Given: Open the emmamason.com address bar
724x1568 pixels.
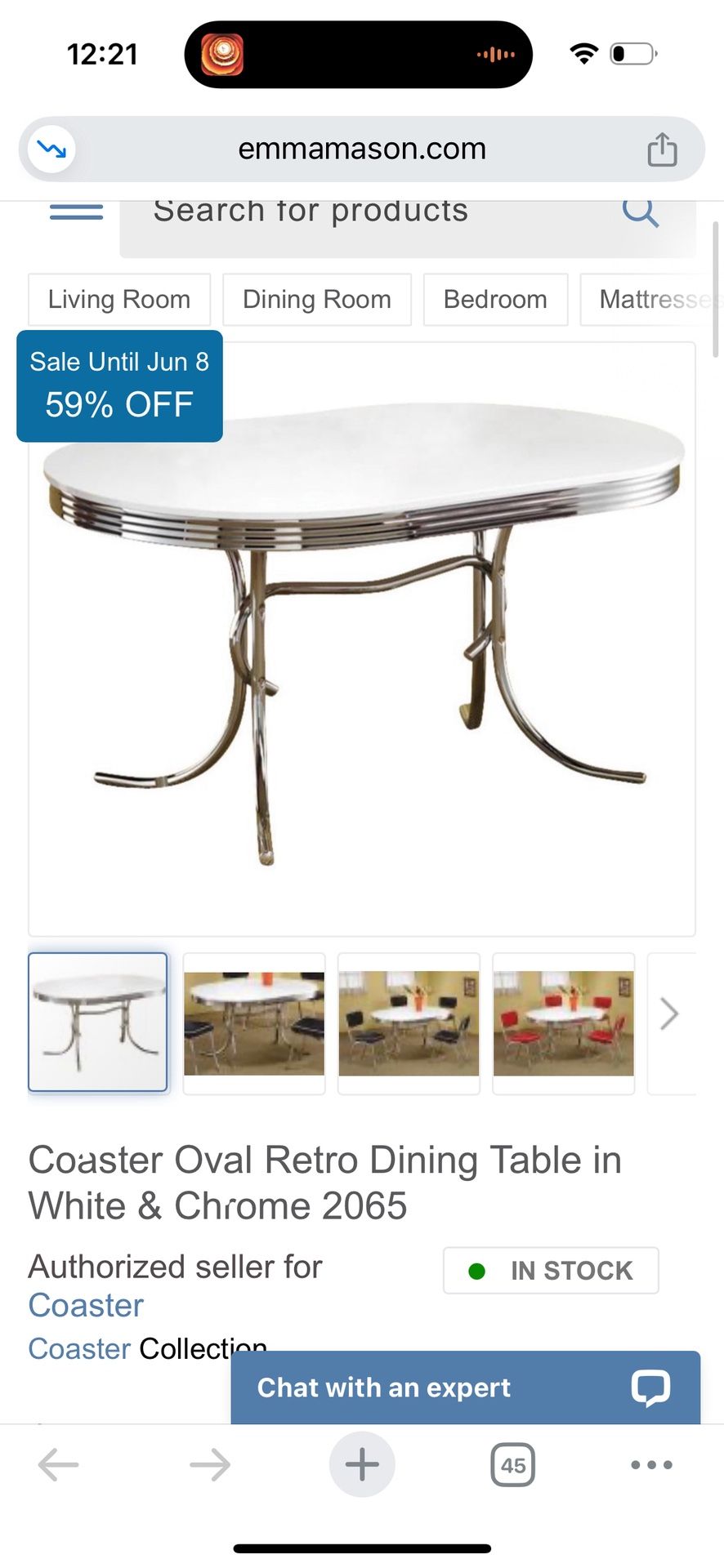Looking at the screenshot, I should pyautogui.click(x=361, y=149).
